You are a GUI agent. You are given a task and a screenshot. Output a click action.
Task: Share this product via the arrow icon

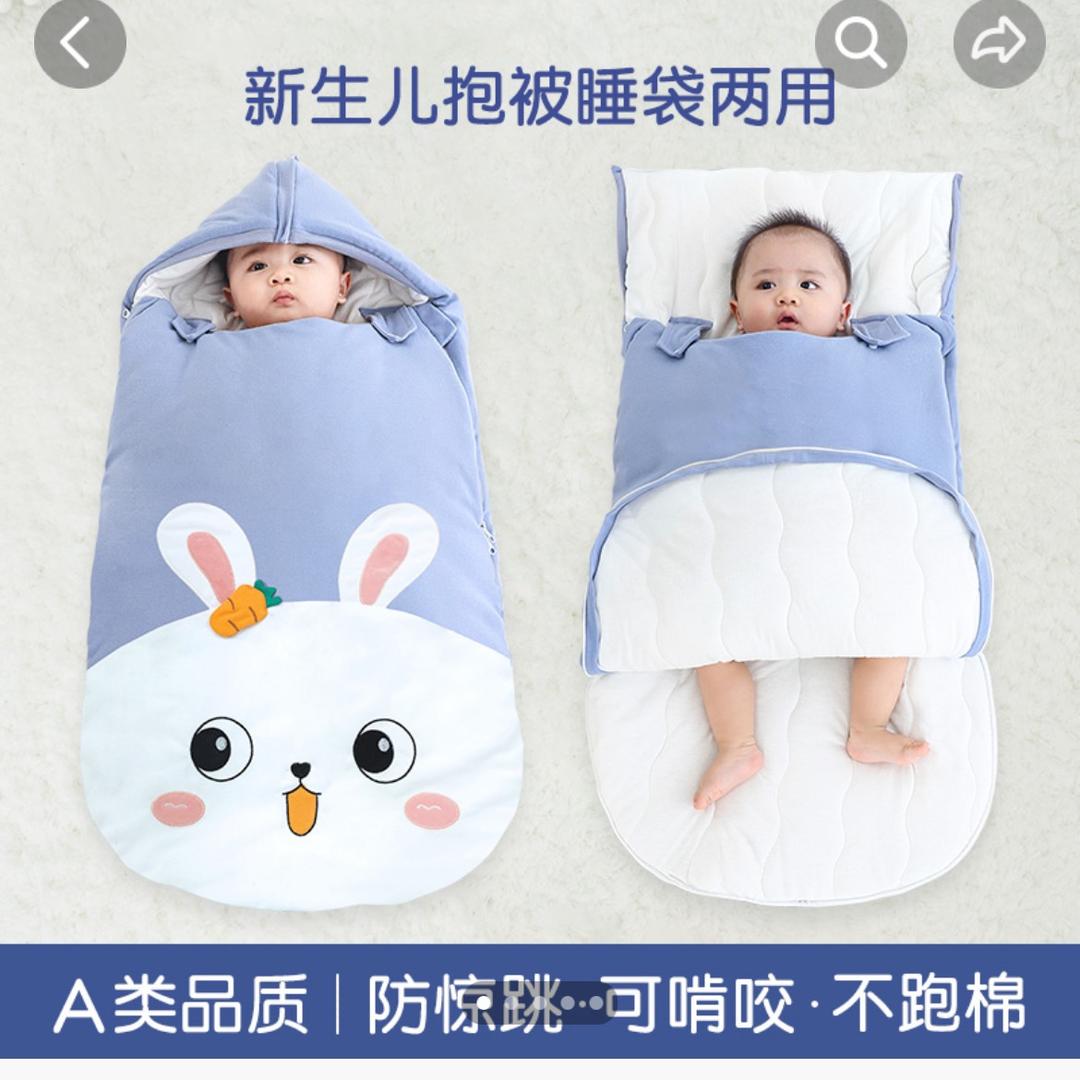(x=999, y=43)
